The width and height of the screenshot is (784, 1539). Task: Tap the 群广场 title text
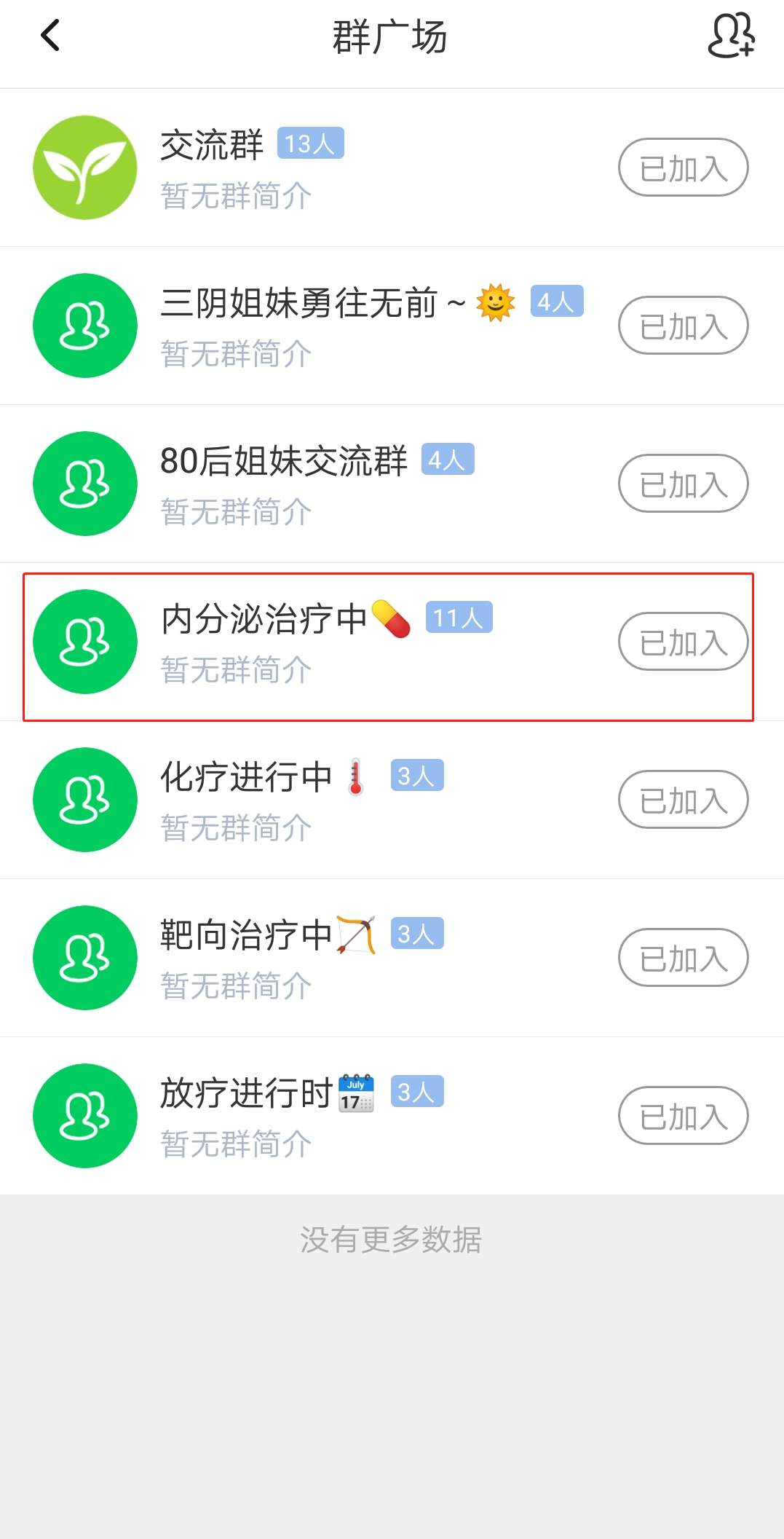point(392,36)
